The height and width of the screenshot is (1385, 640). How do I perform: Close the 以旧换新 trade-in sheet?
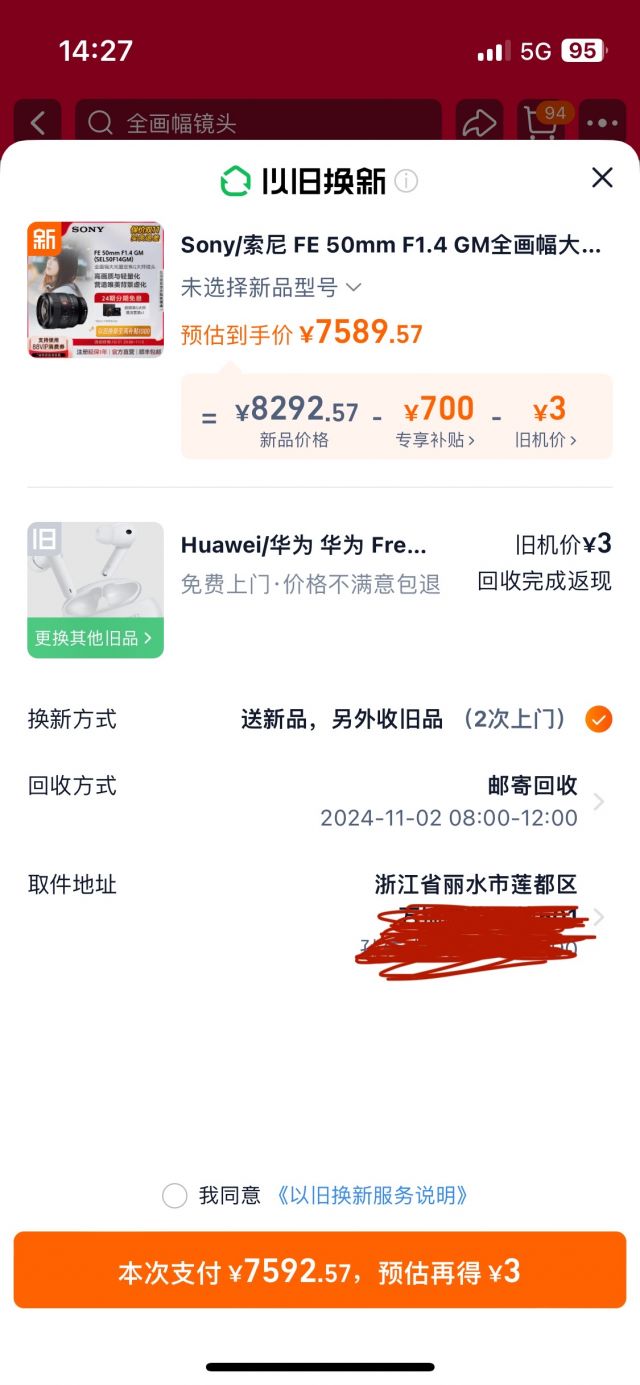pyautogui.click(x=602, y=178)
